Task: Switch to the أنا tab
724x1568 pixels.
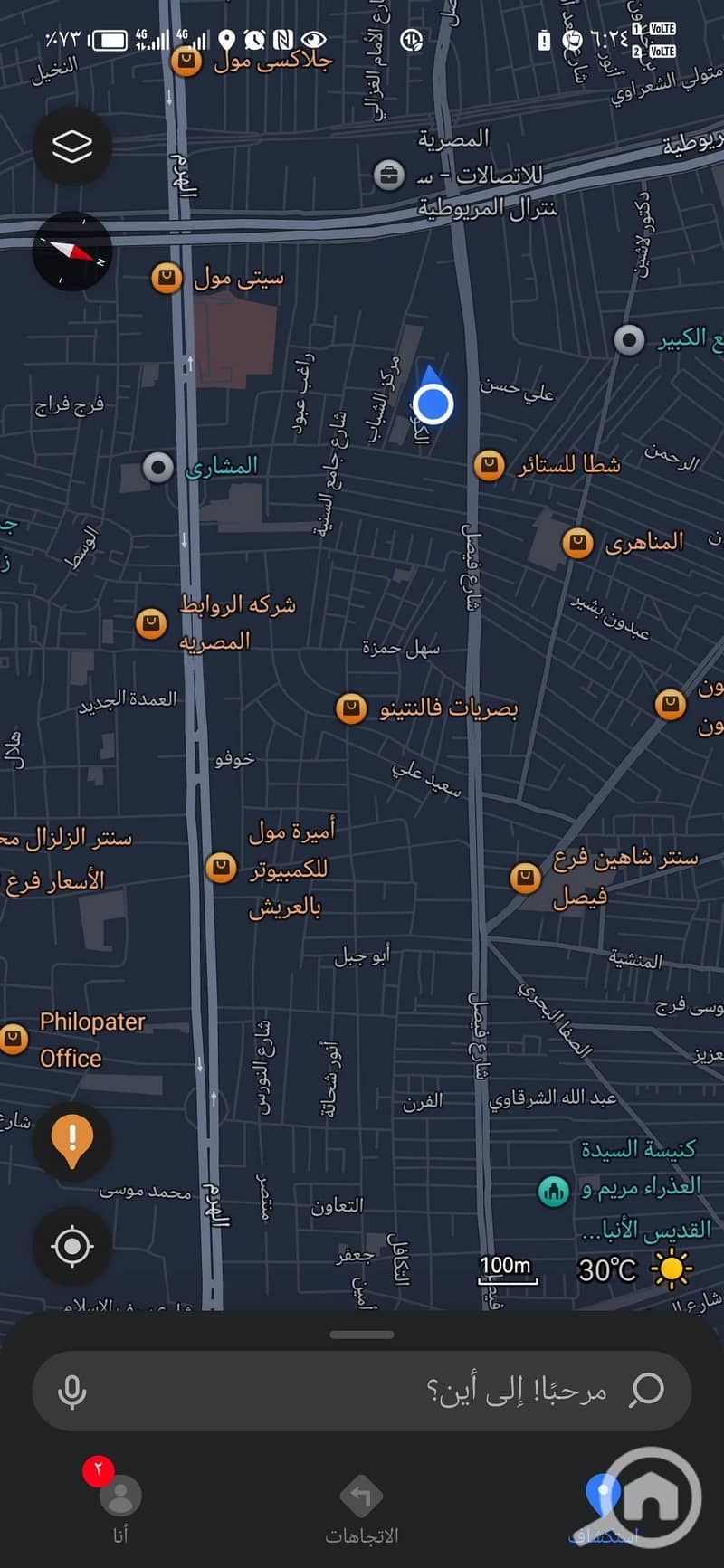Action: tap(120, 1506)
